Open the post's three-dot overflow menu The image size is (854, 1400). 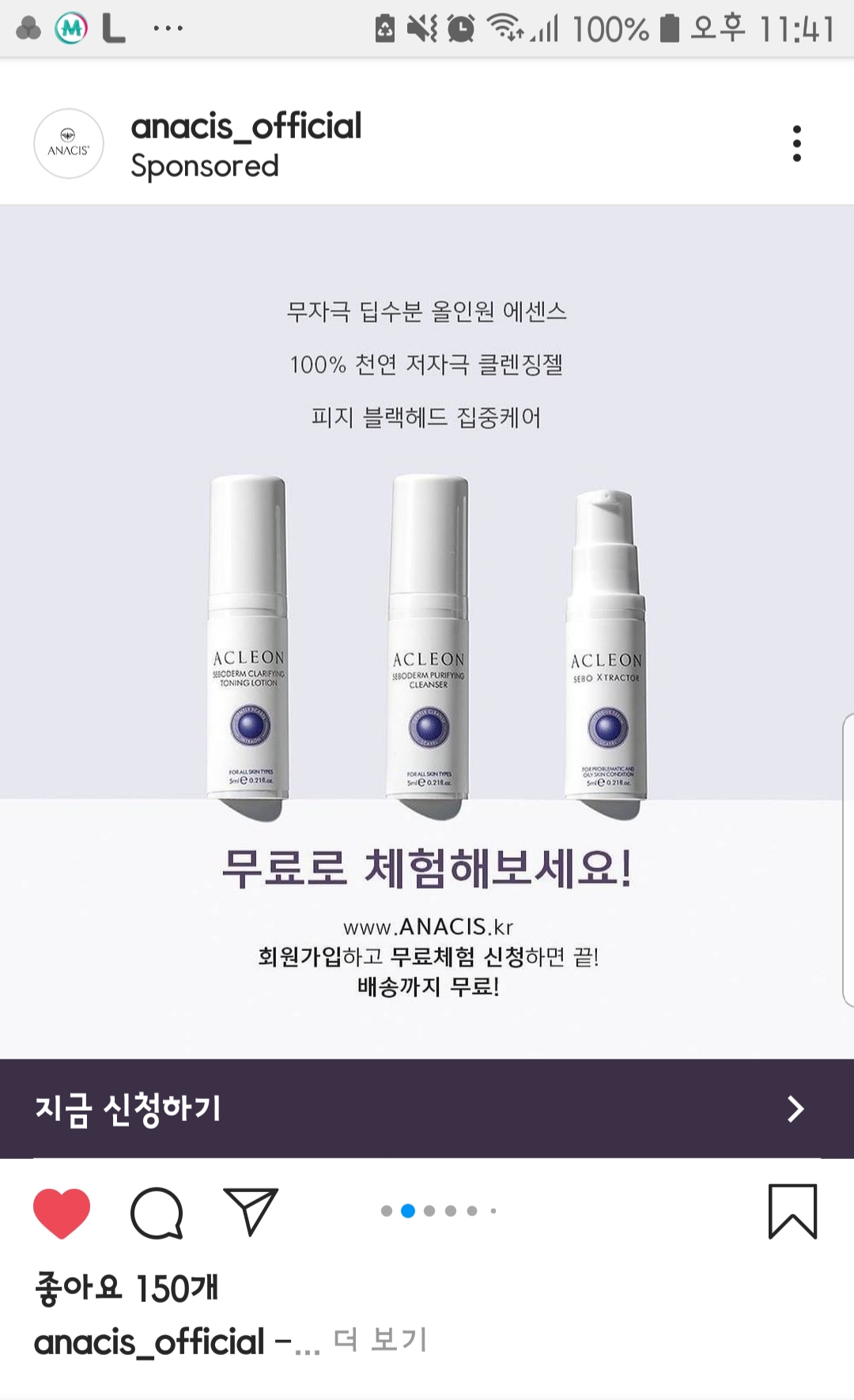796,144
